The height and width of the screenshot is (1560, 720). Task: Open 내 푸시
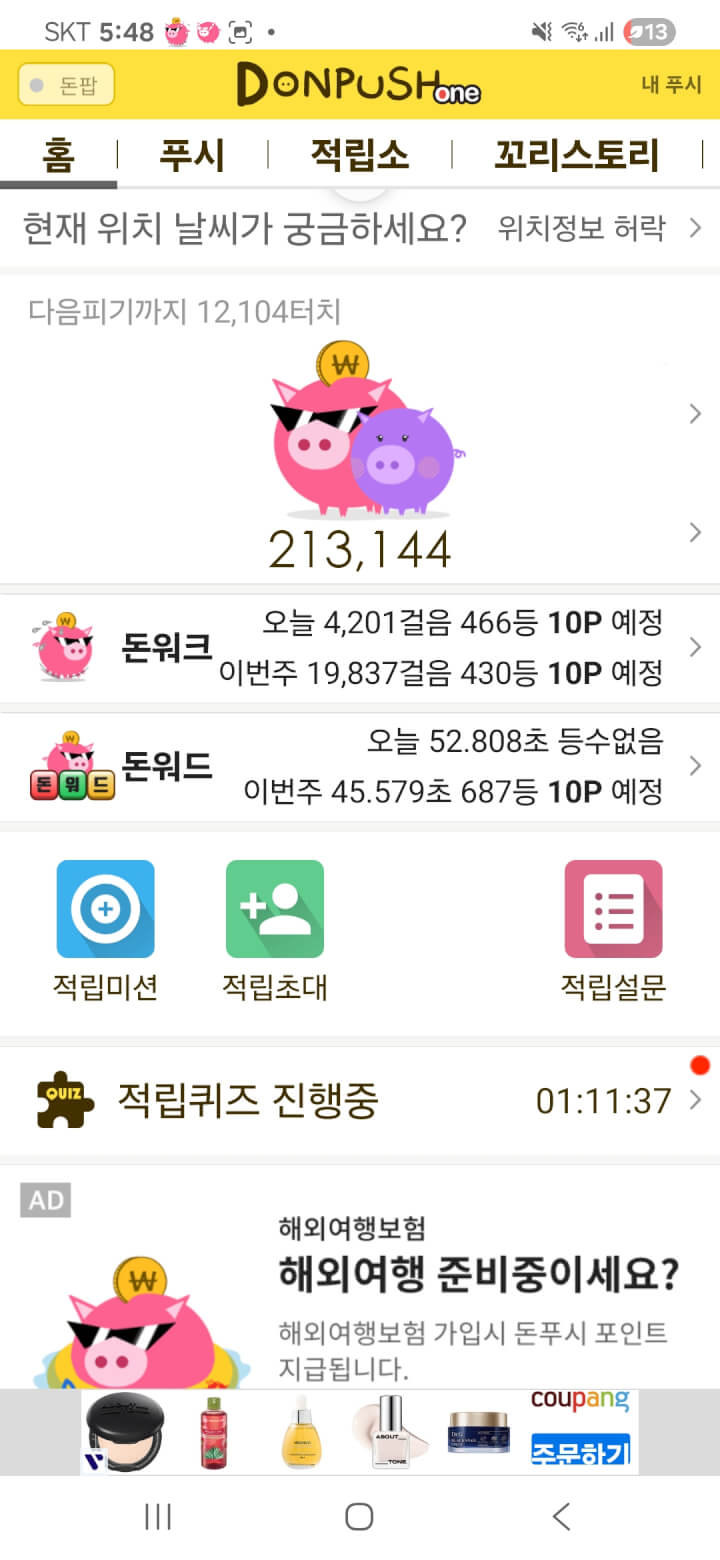671,86
